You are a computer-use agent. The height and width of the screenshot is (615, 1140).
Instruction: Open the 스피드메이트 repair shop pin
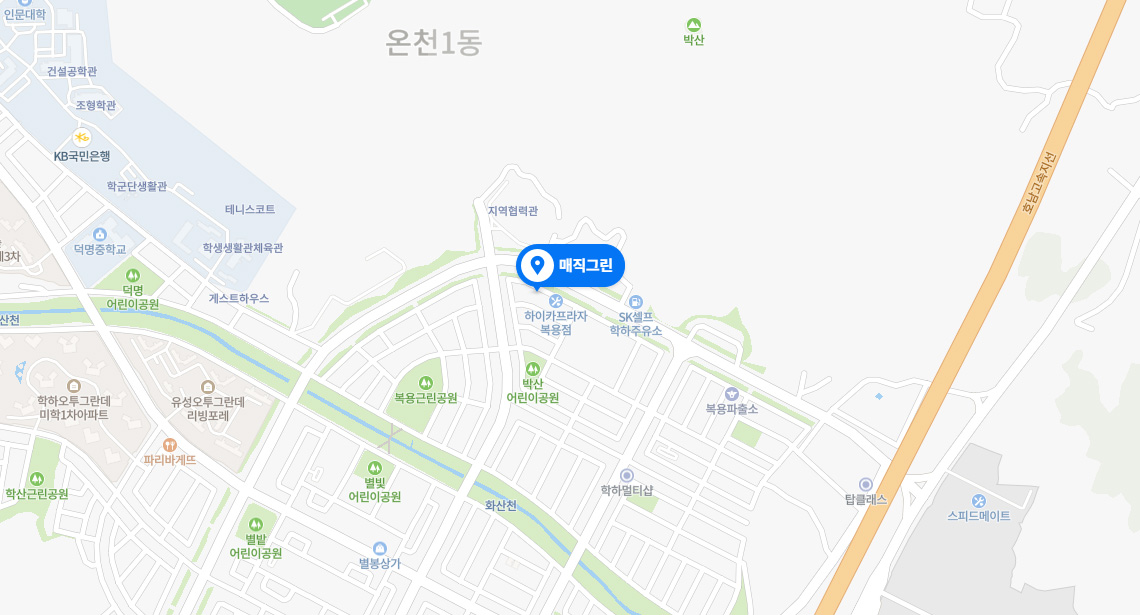pos(979,500)
